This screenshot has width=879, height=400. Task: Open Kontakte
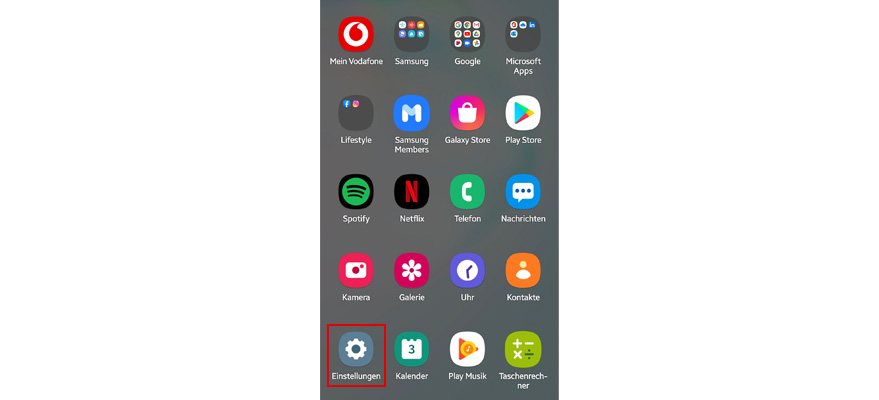point(523,270)
